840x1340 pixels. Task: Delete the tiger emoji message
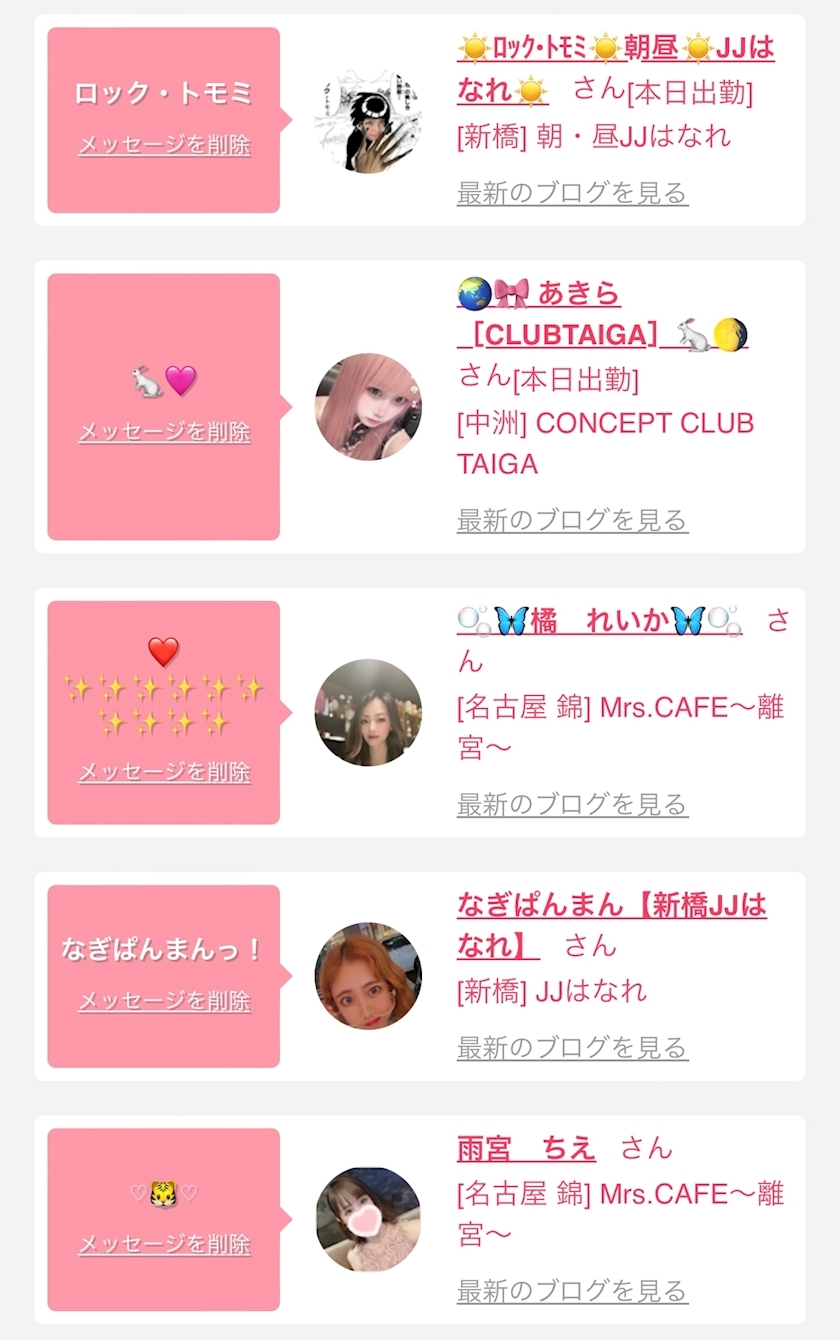(x=164, y=1245)
